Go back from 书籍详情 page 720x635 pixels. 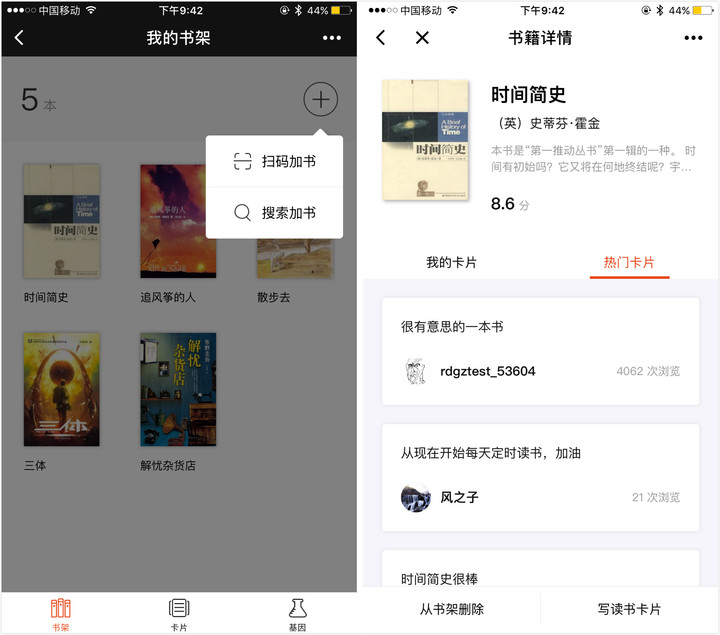381,38
